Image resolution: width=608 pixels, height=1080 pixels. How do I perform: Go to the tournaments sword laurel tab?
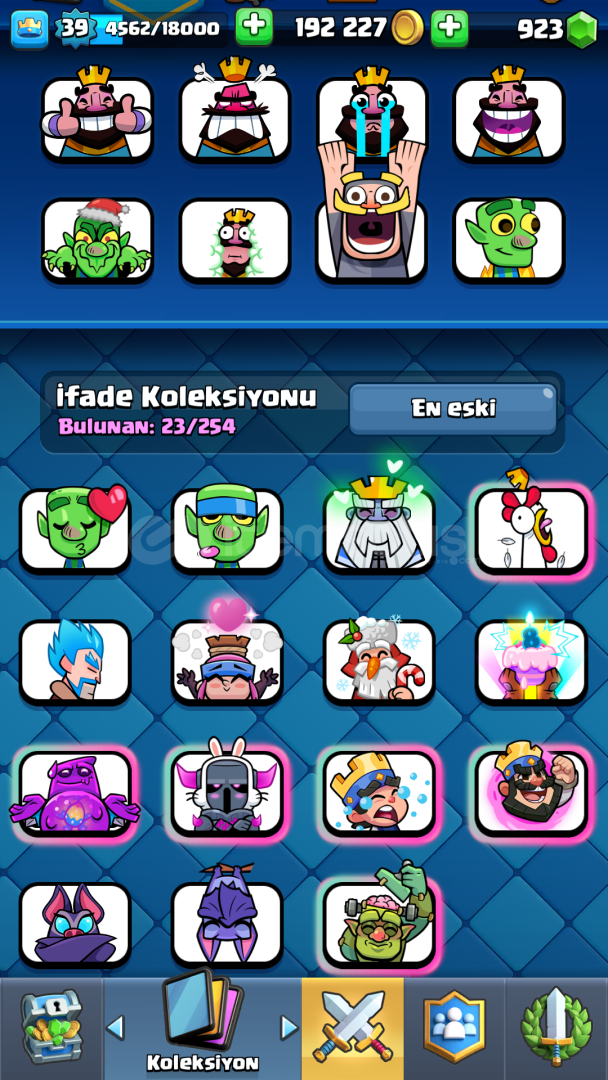point(556,1029)
